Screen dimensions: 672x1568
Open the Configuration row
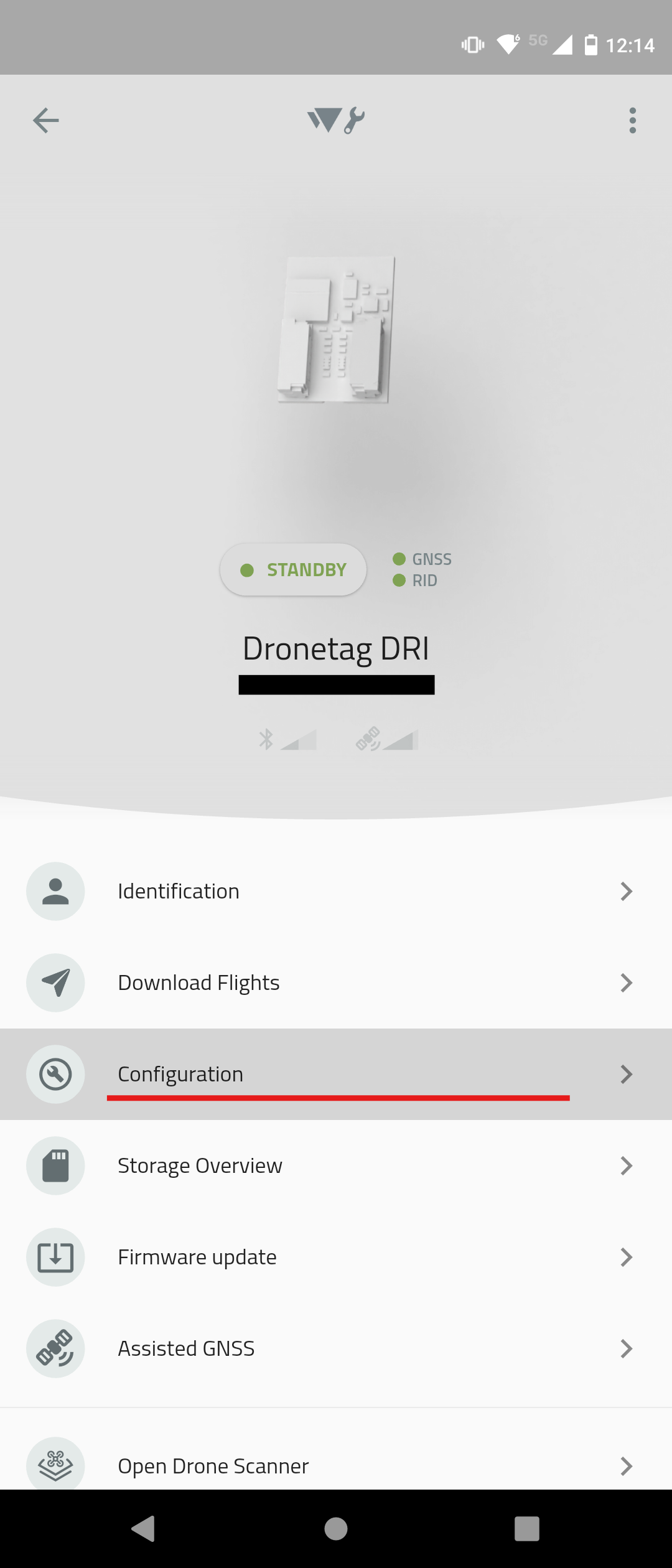click(336, 1074)
